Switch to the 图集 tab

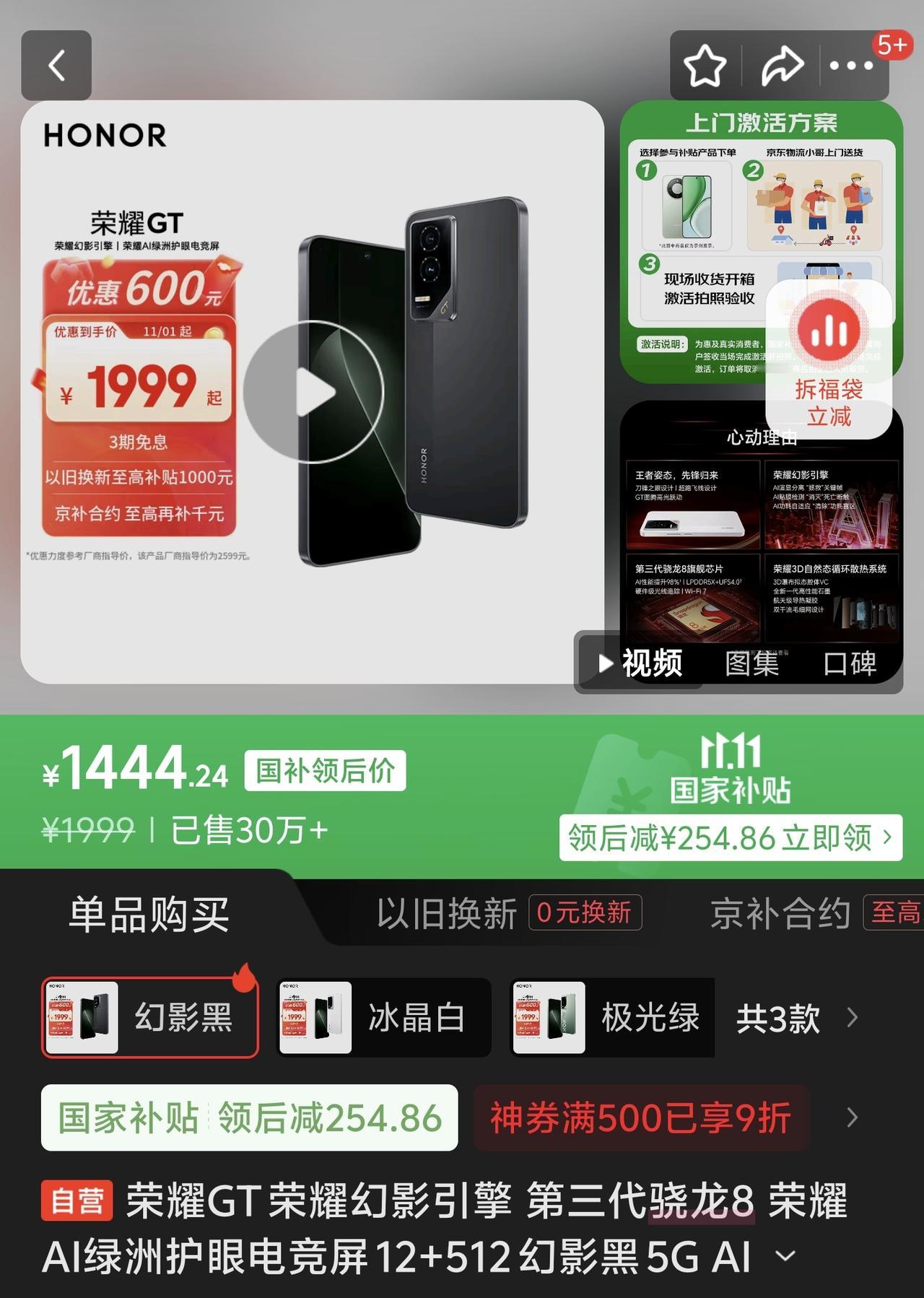(x=751, y=663)
